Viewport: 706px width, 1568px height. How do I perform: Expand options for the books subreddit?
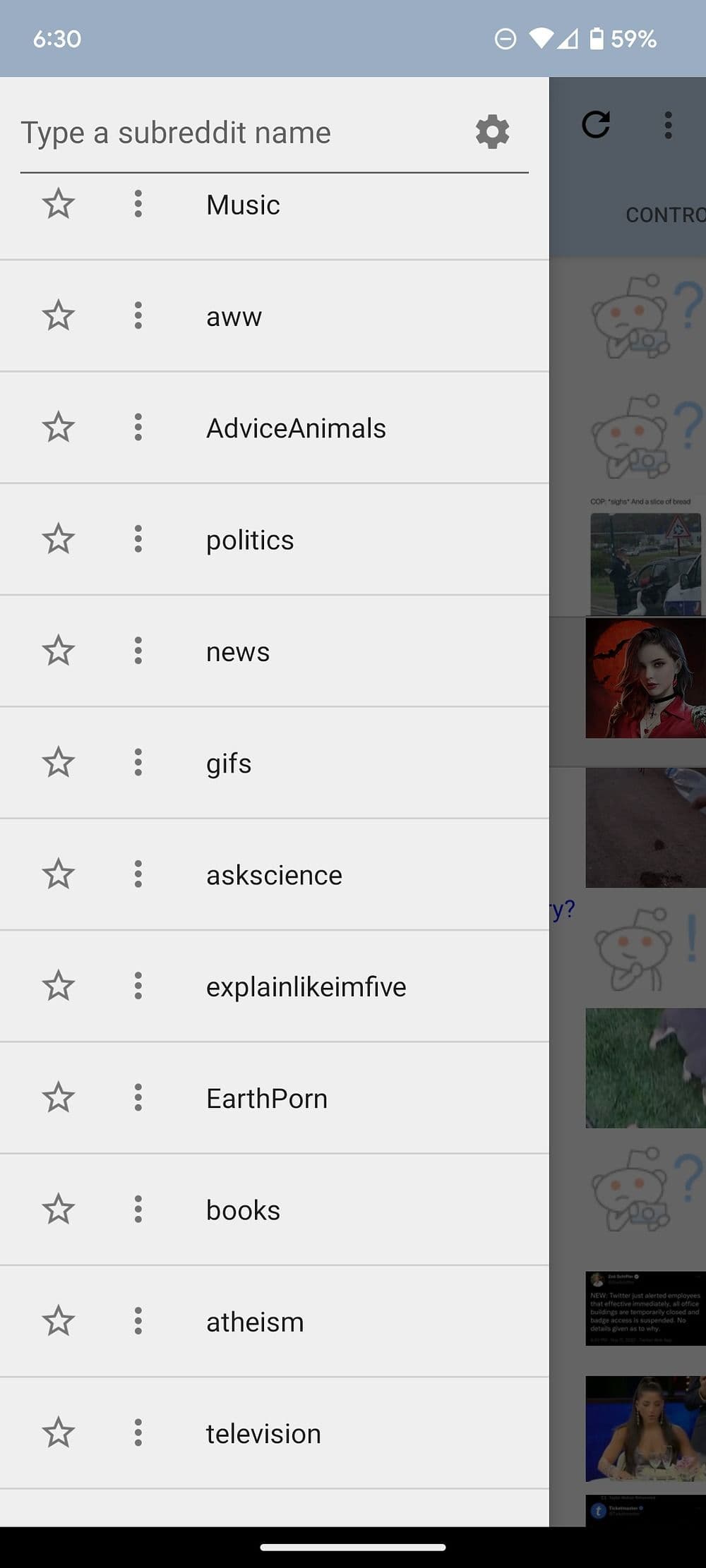click(x=137, y=1210)
